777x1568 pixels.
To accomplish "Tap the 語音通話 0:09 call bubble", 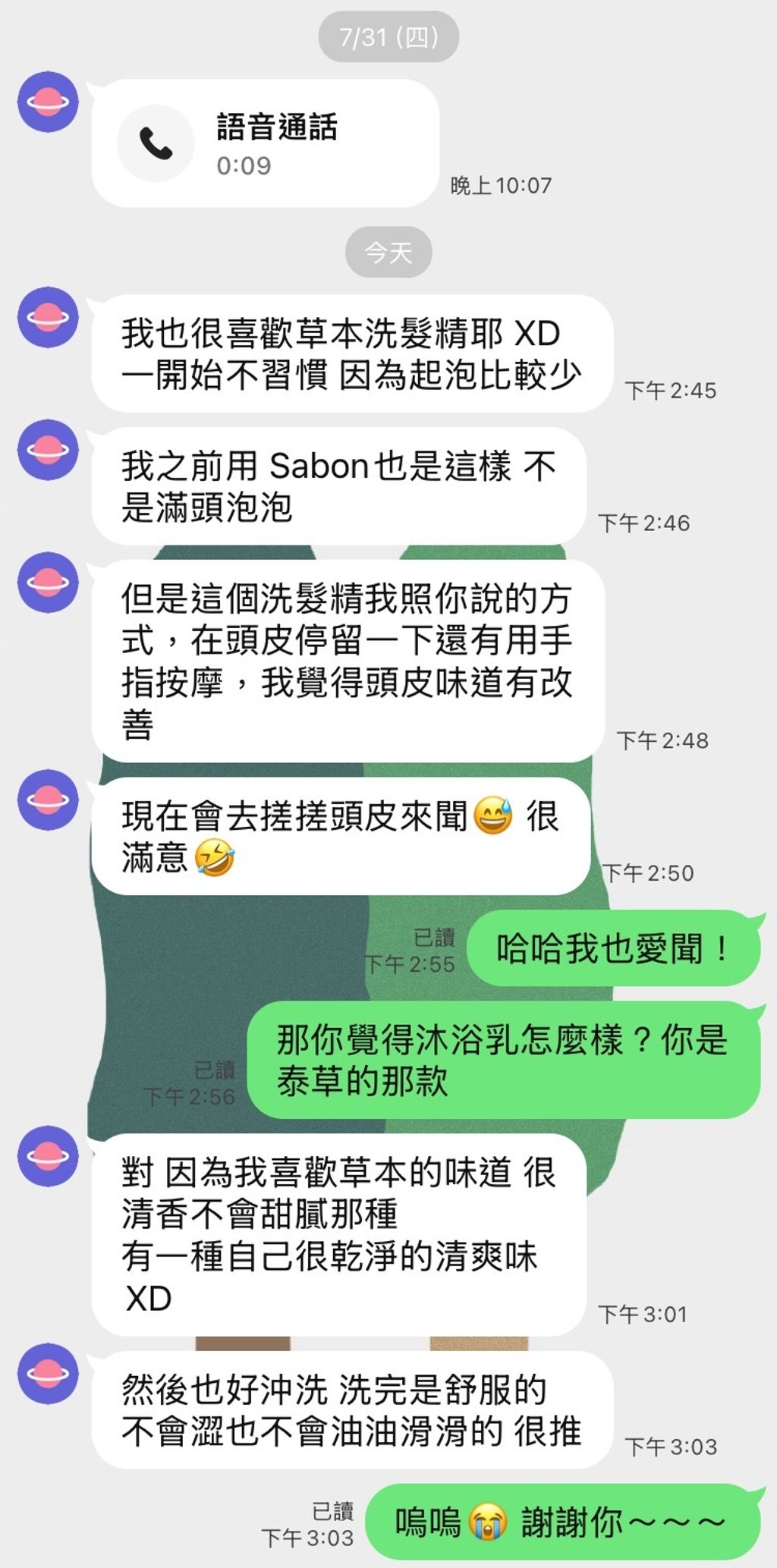I will (265, 143).
